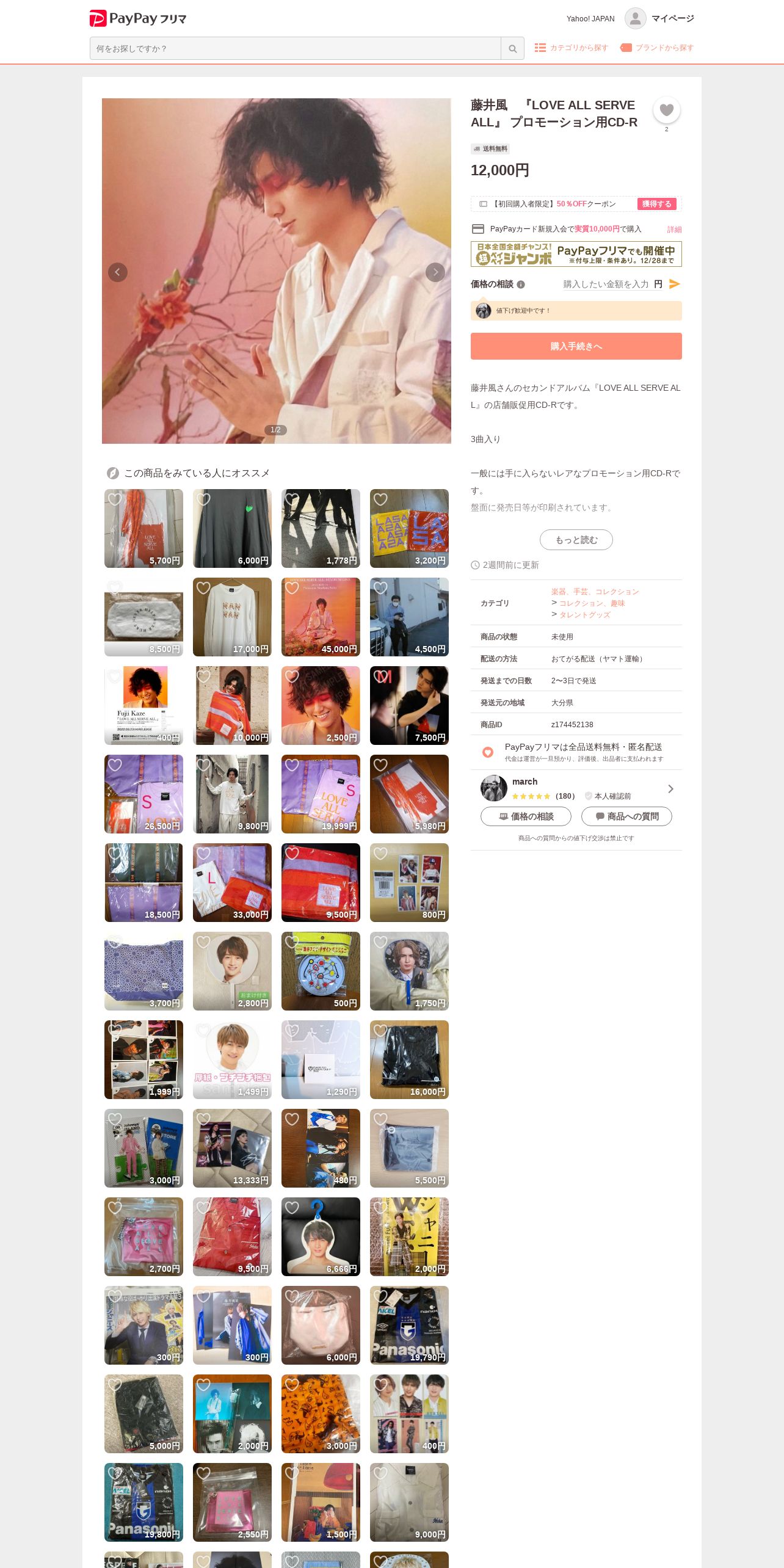
Task: Like this item with the heart button
Action: [667, 110]
